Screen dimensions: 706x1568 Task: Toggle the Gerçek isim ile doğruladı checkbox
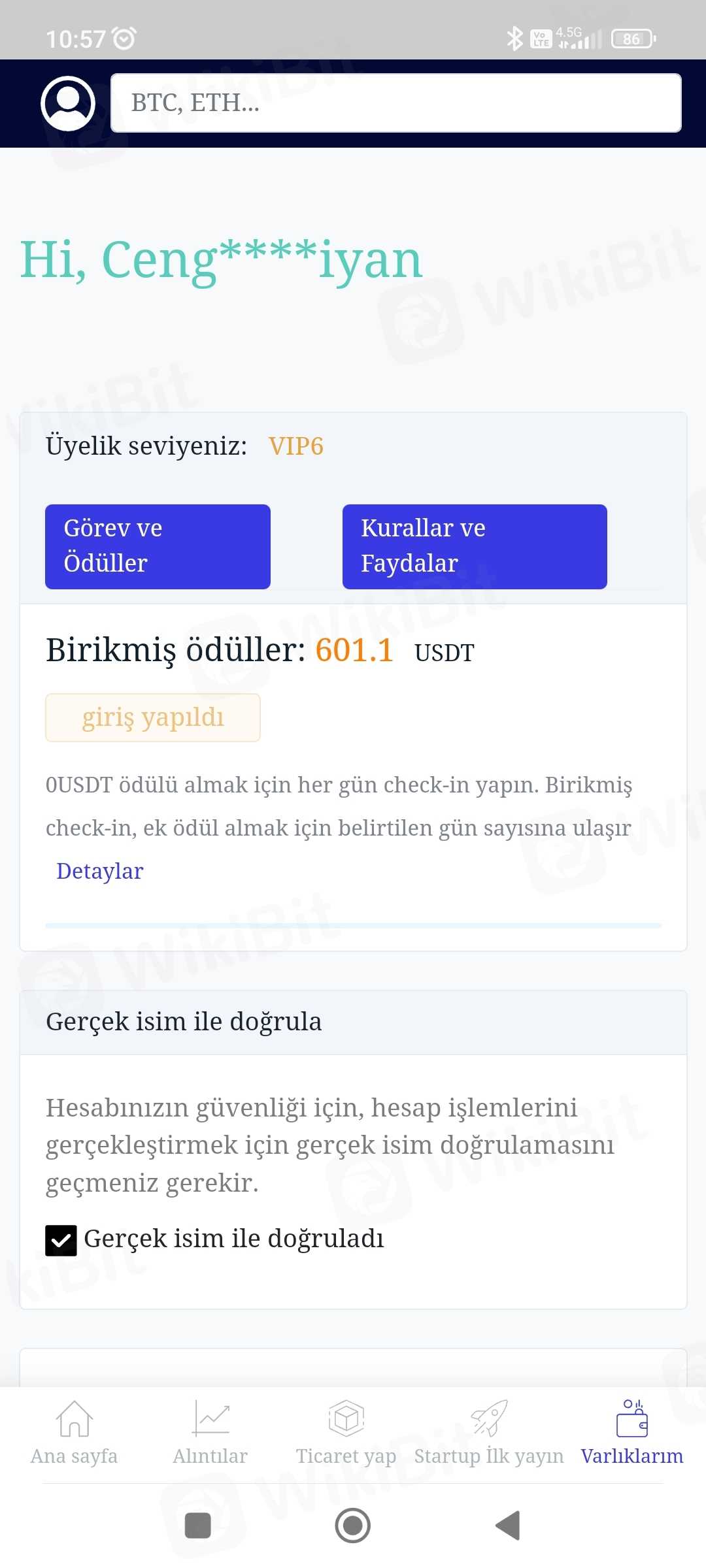61,1240
